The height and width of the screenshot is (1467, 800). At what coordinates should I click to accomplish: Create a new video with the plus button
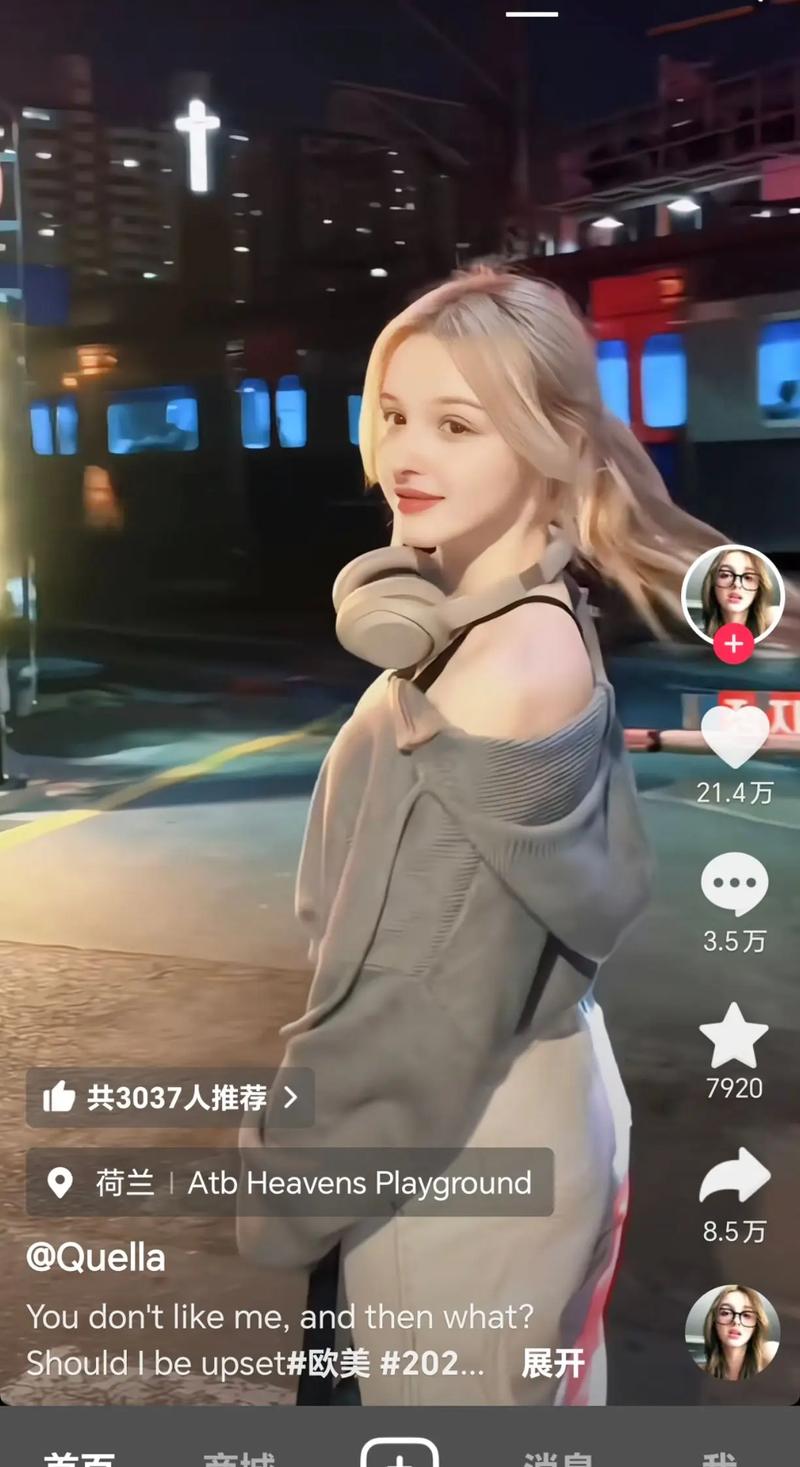(400, 1453)
